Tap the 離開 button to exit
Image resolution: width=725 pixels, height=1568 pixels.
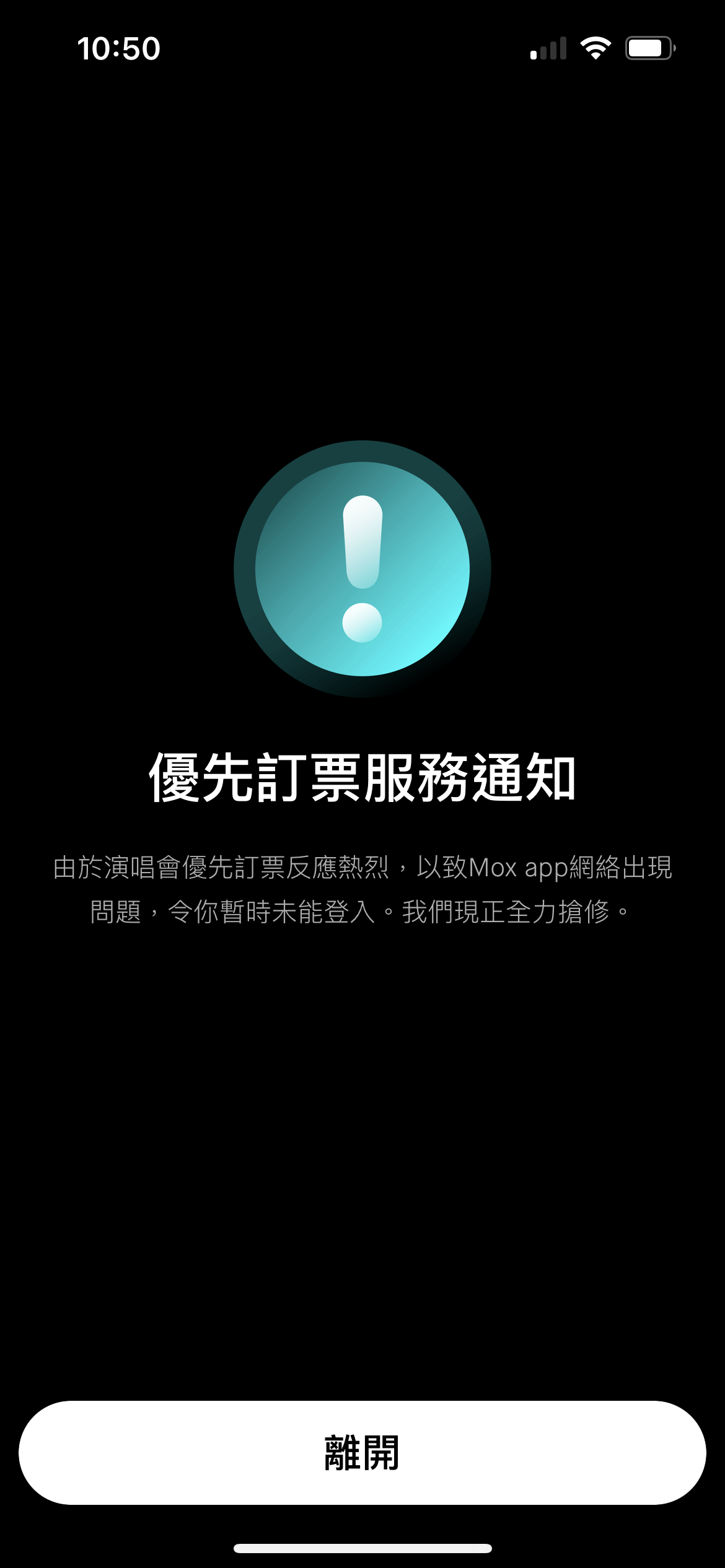(362, 1452)
